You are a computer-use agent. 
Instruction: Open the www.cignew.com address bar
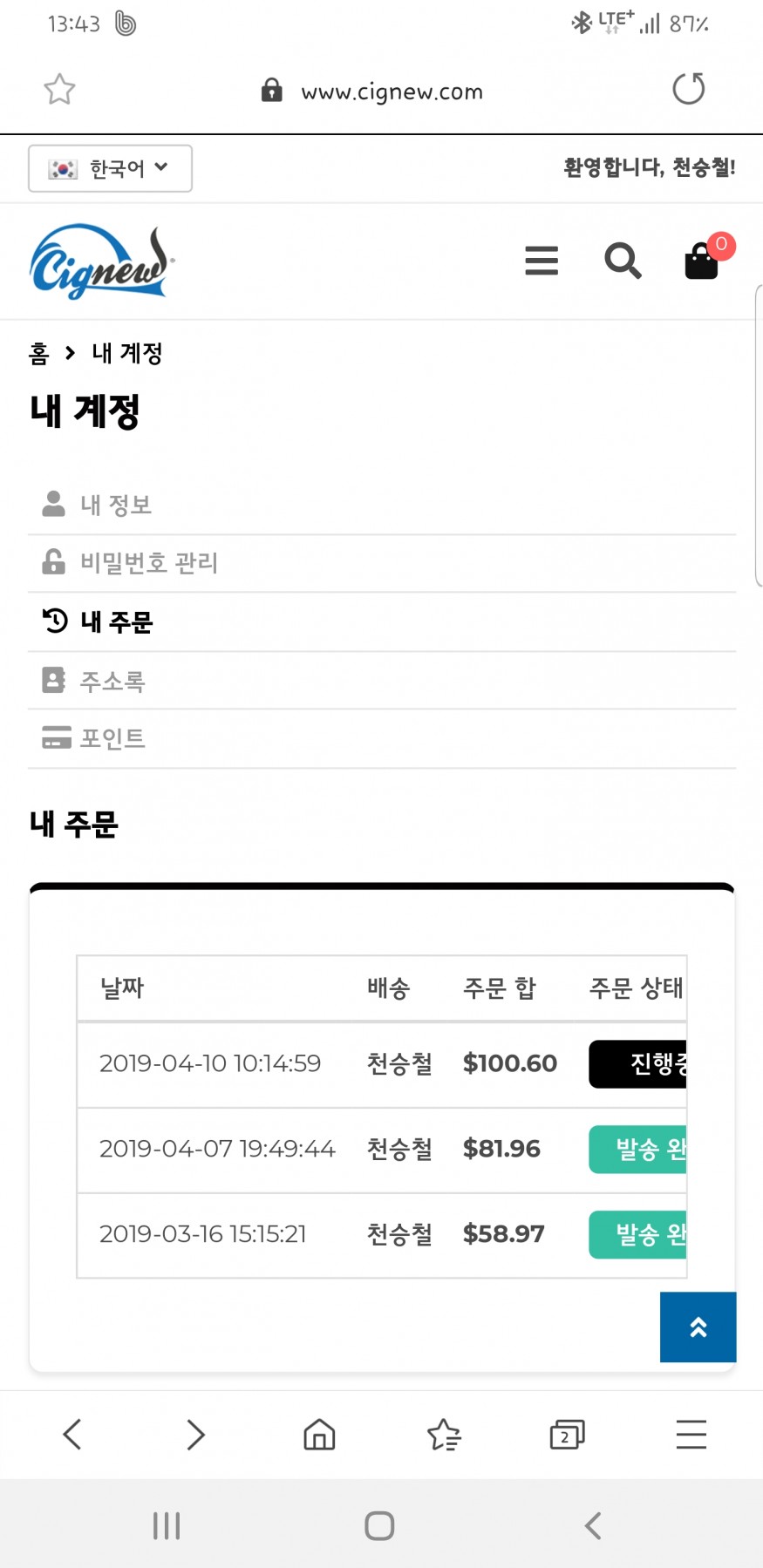click(372, 91)
